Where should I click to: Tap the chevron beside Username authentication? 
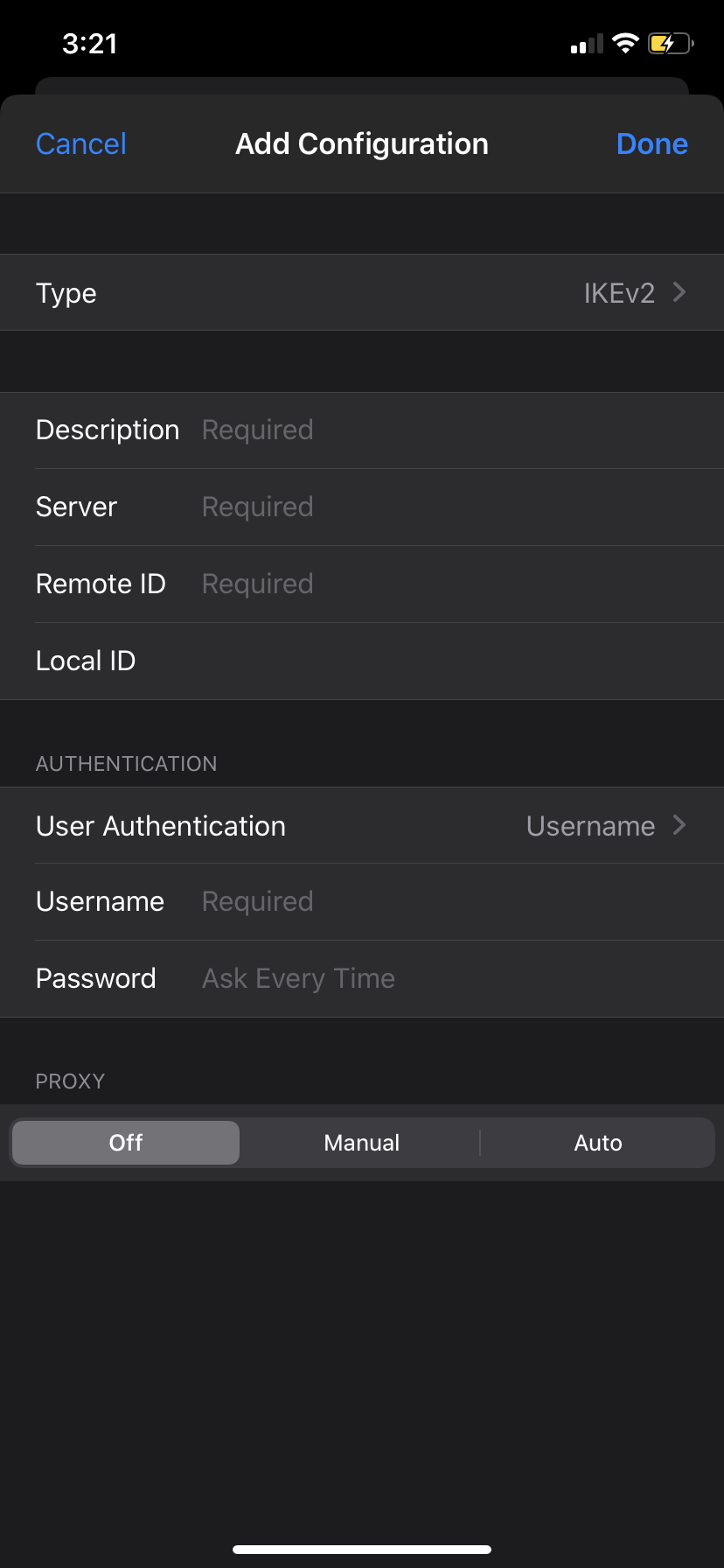679,826
